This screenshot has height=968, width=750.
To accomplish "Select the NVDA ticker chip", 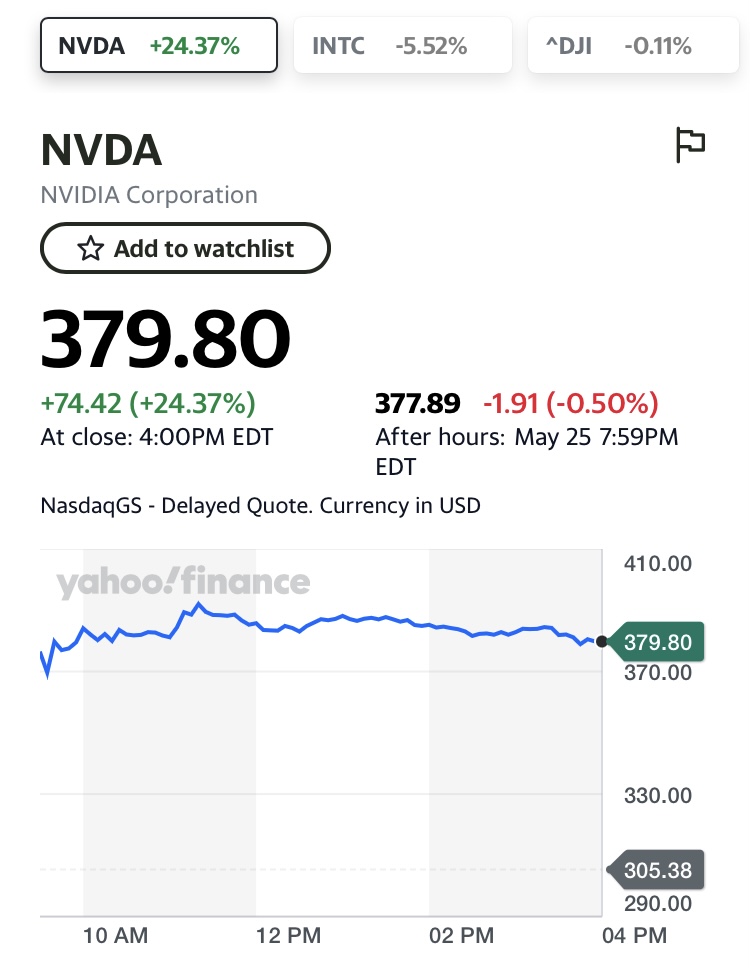I will 158,46.
